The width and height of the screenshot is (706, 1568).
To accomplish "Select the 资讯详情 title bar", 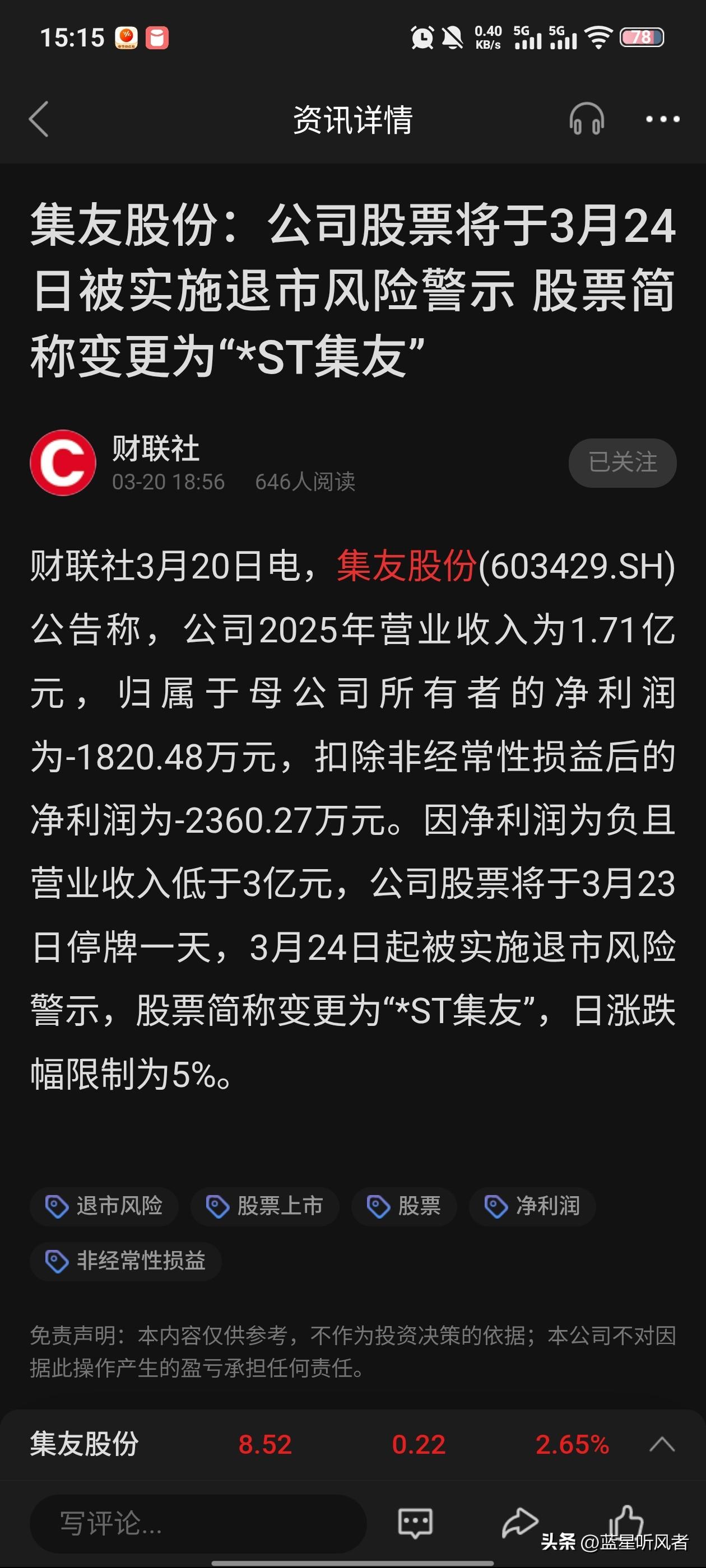I will (x=352, y=119).
